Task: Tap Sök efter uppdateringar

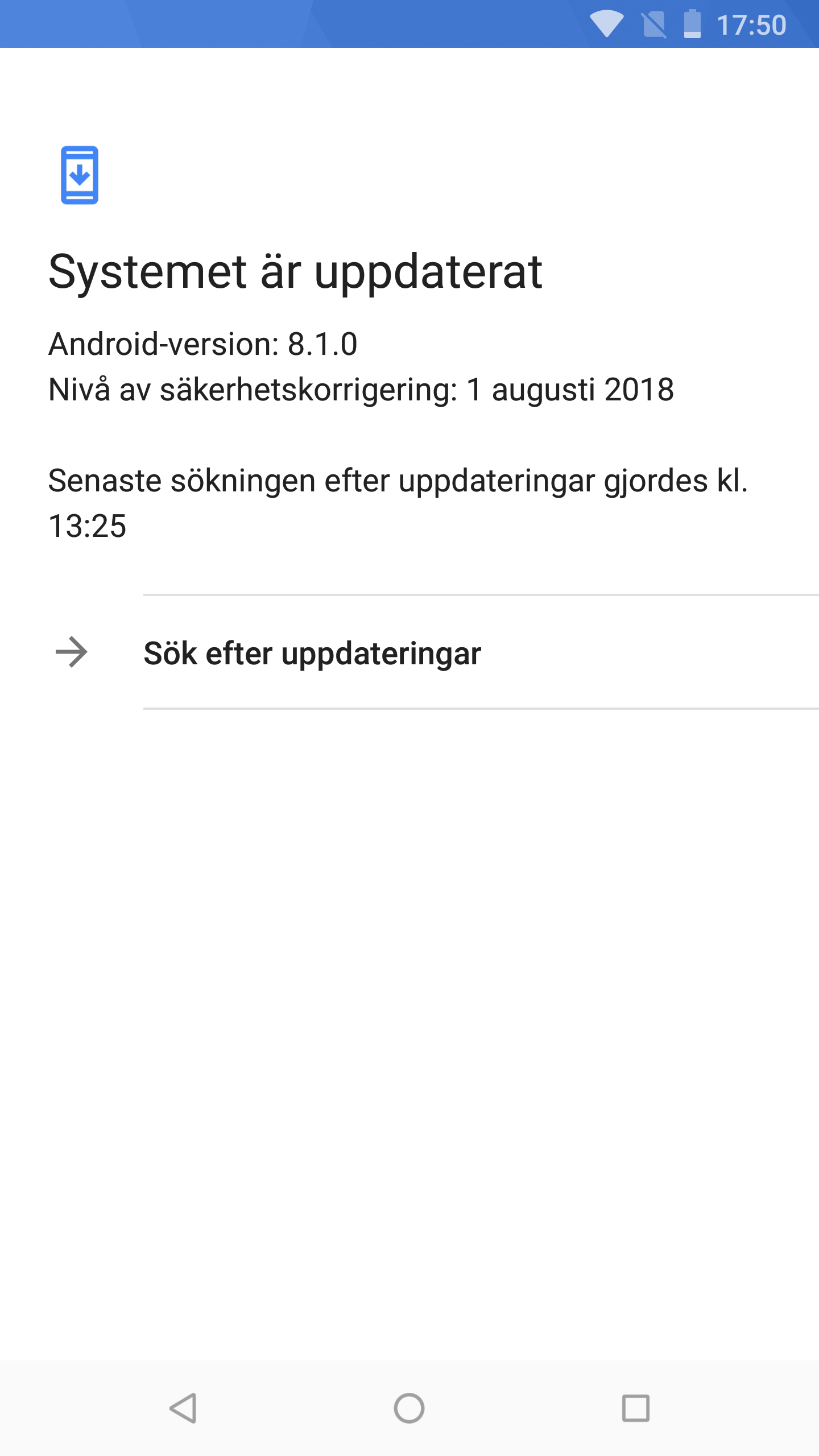Action: (409, 652)
